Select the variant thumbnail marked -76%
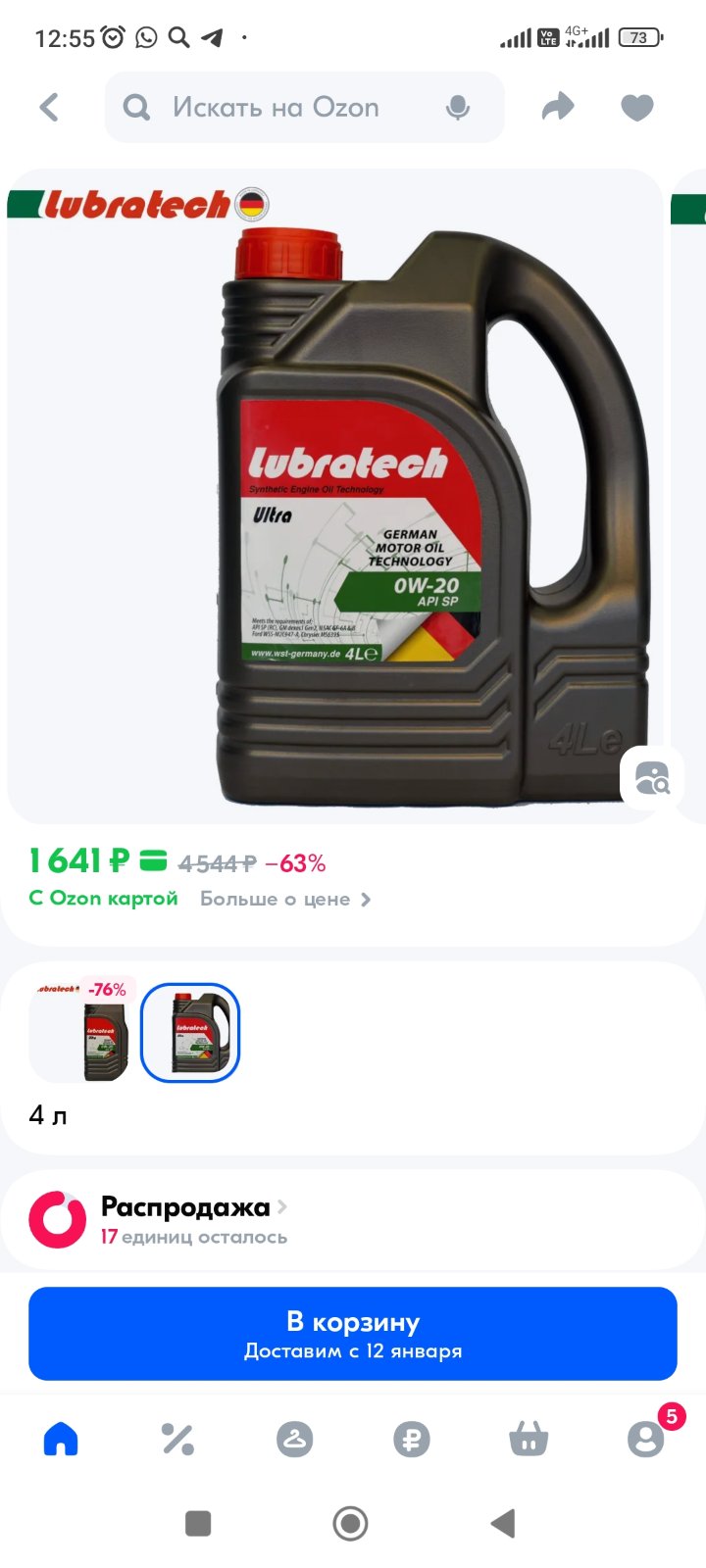Viewport: 706px width, 1568px height. (x=83, y=1033)
